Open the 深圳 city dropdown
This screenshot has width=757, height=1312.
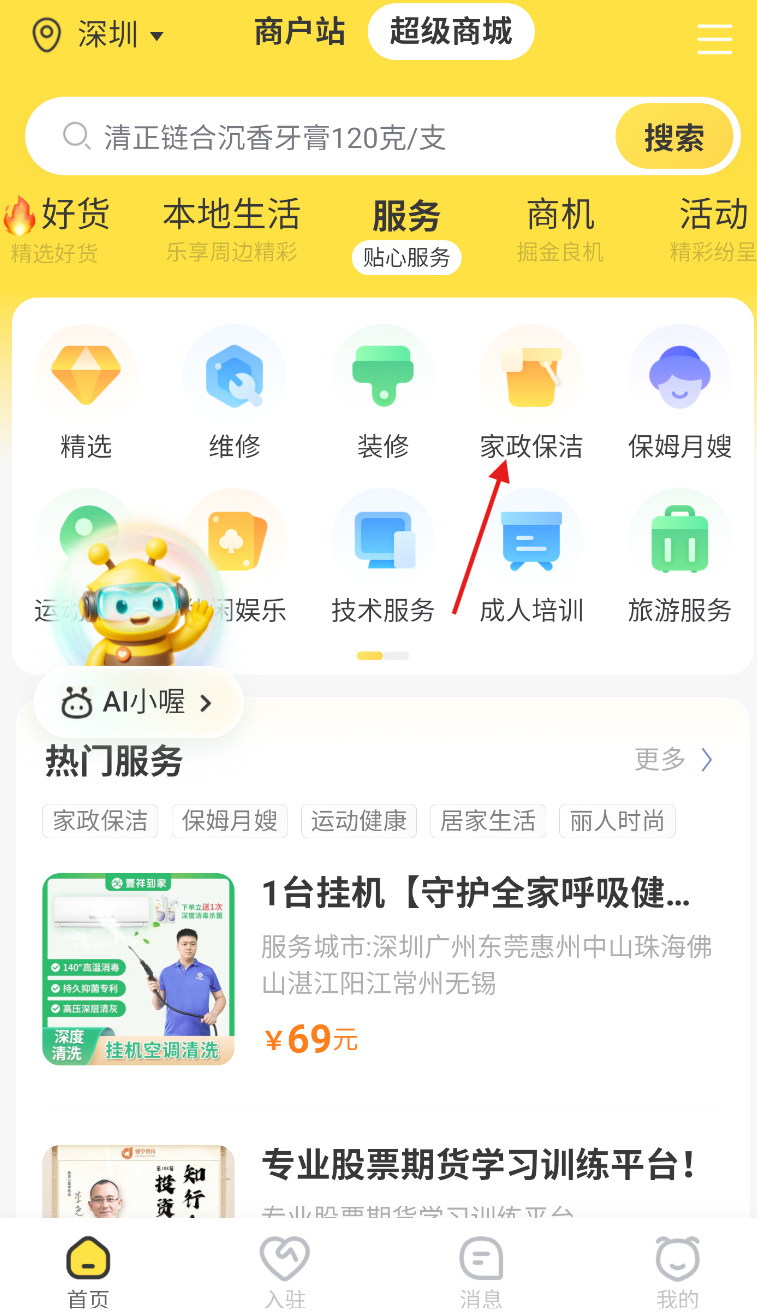pyautogui.click(x=100, y=36)
